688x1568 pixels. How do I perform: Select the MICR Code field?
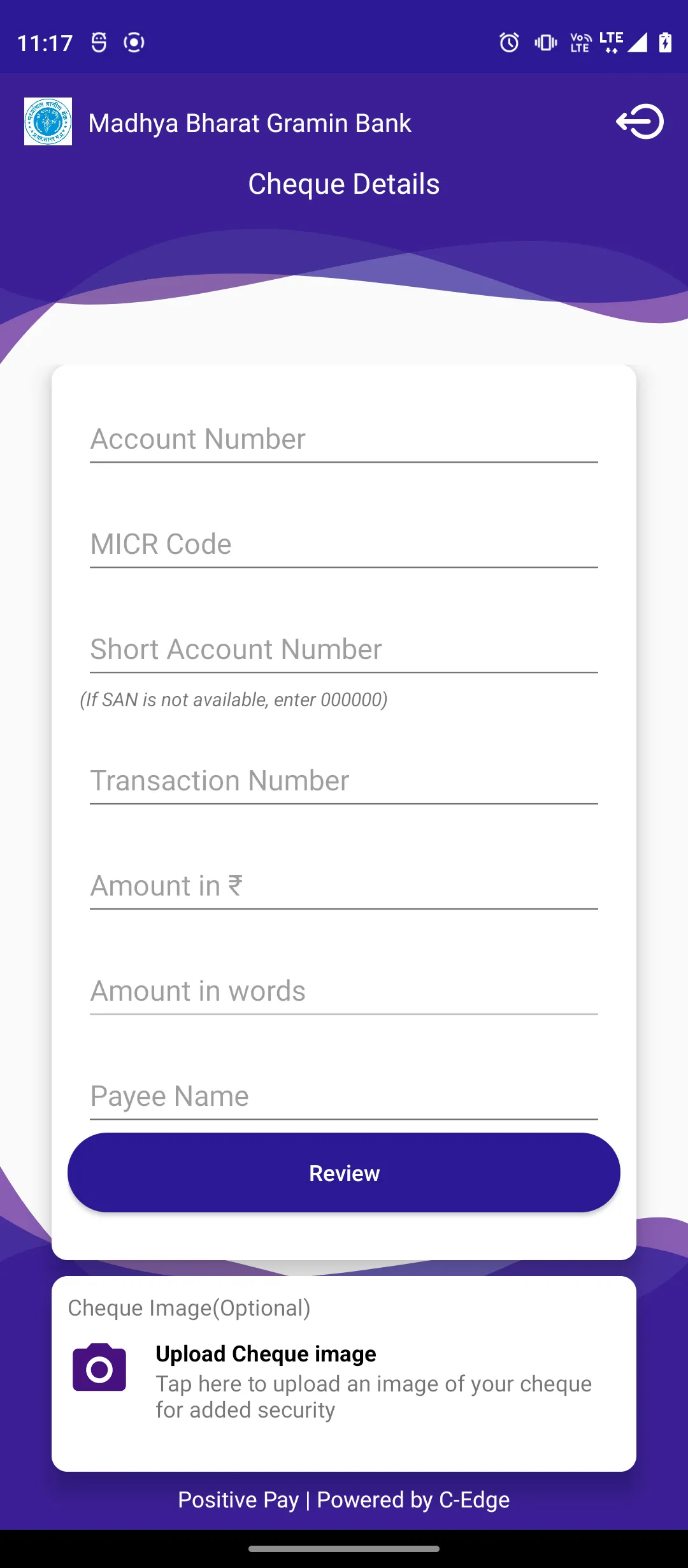(344, 544)
